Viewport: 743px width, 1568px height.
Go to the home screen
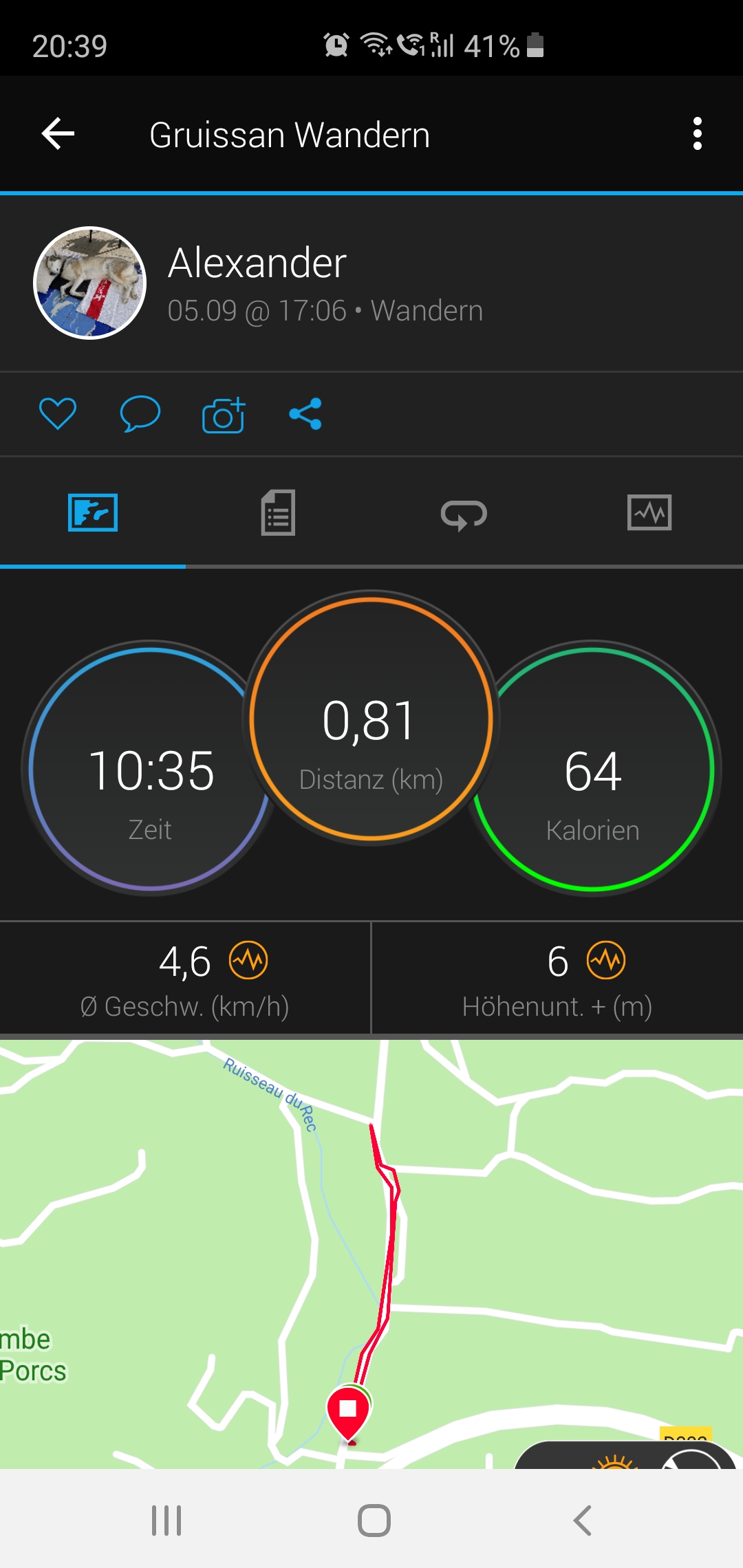click(x=374, y=1520)
